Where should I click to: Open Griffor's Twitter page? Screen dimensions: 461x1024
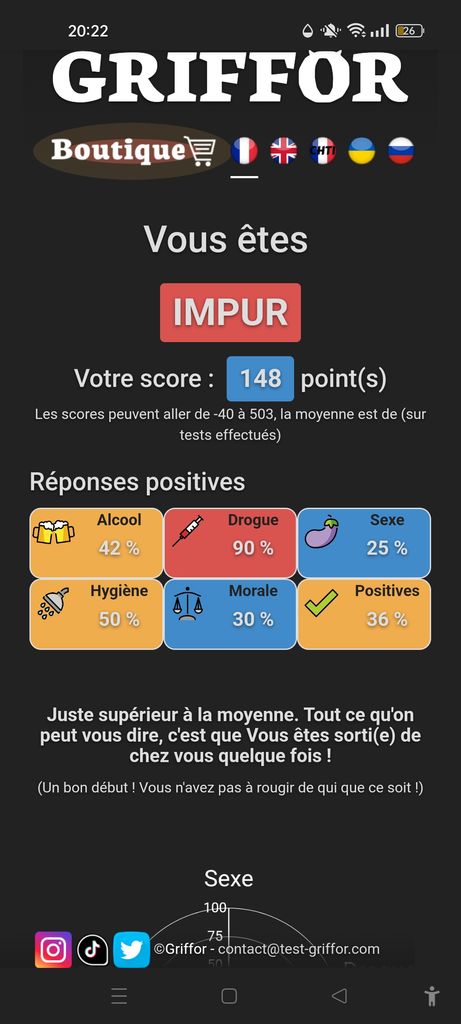pyautogui.click(x=131, y=950)
